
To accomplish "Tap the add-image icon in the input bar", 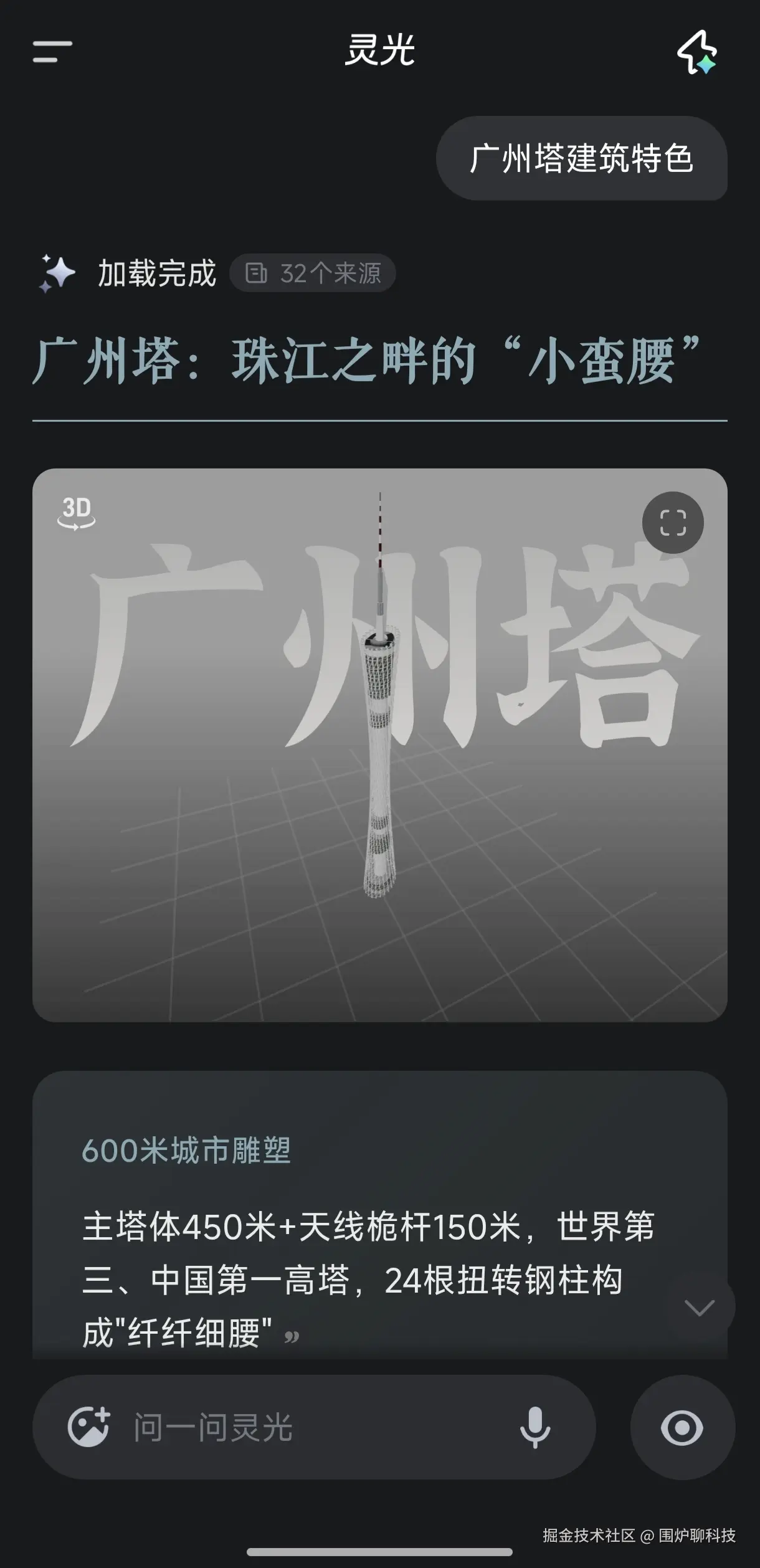I will click(88, 1427).
